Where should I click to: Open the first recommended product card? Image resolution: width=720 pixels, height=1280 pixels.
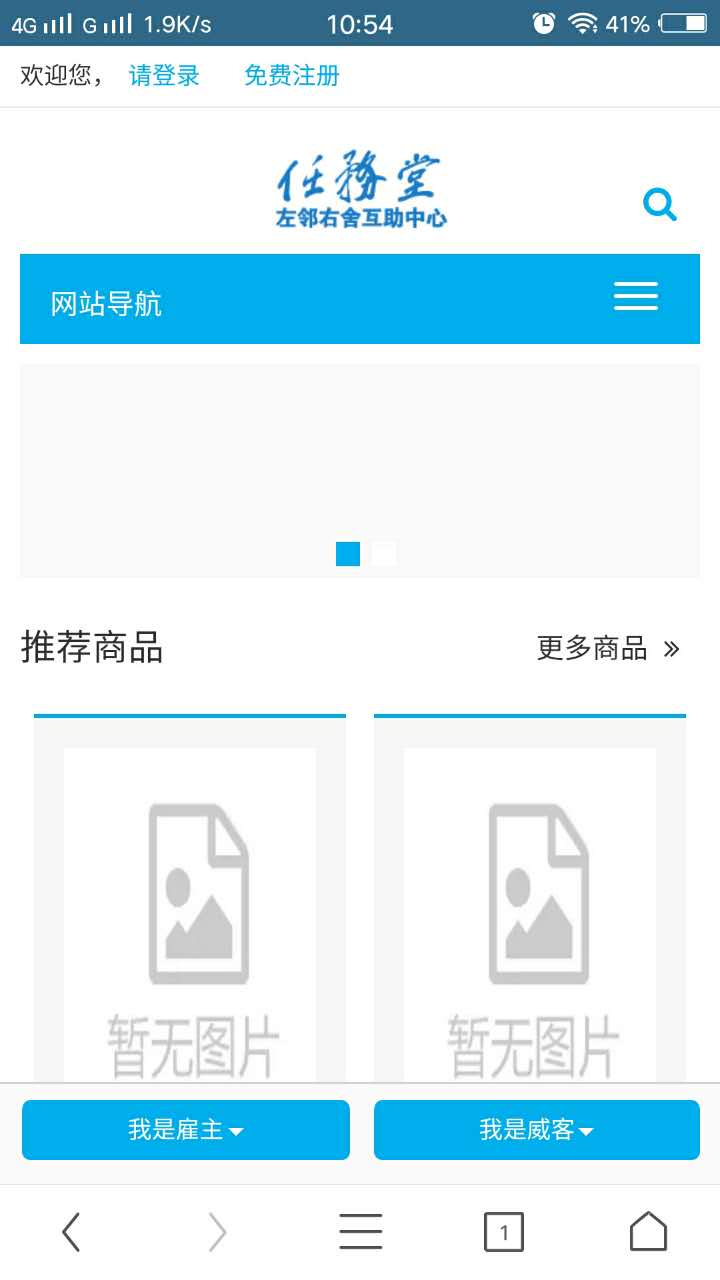click(x=190, y=900)
